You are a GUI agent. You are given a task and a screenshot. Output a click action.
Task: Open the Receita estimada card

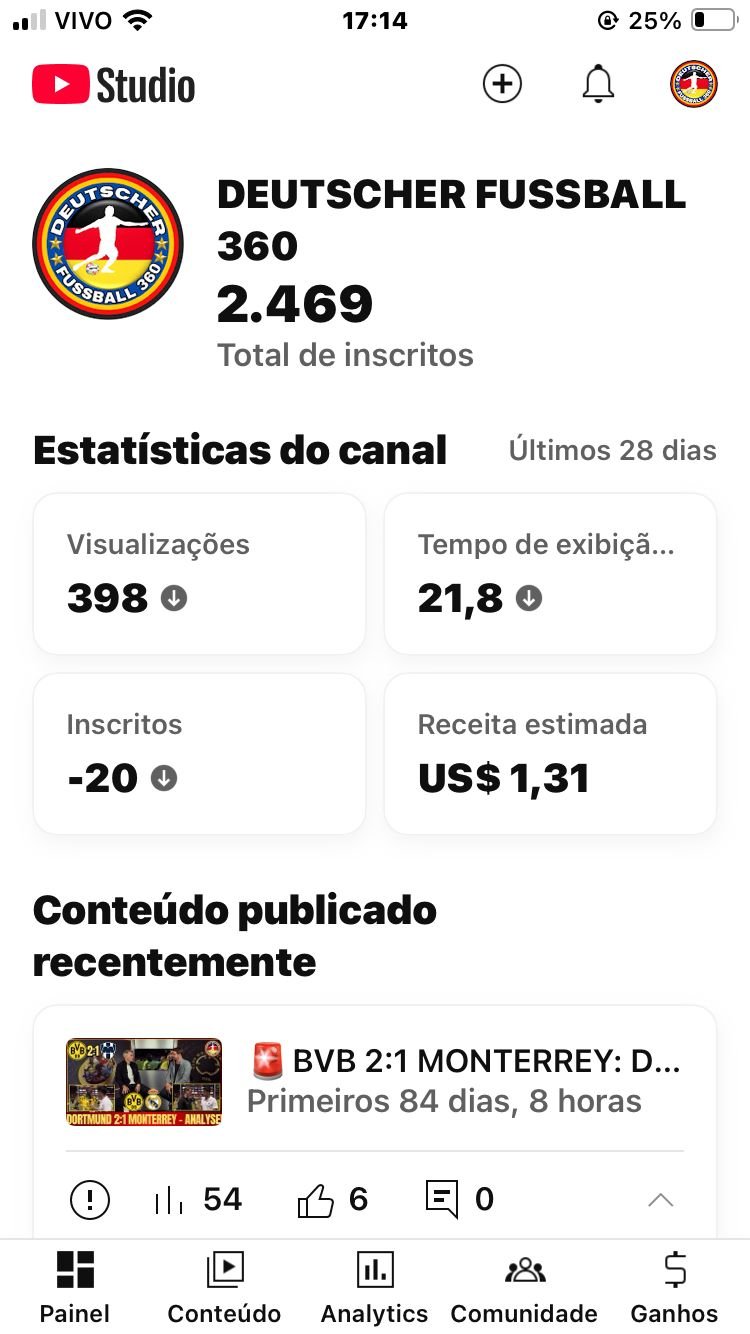coord(550,754)
